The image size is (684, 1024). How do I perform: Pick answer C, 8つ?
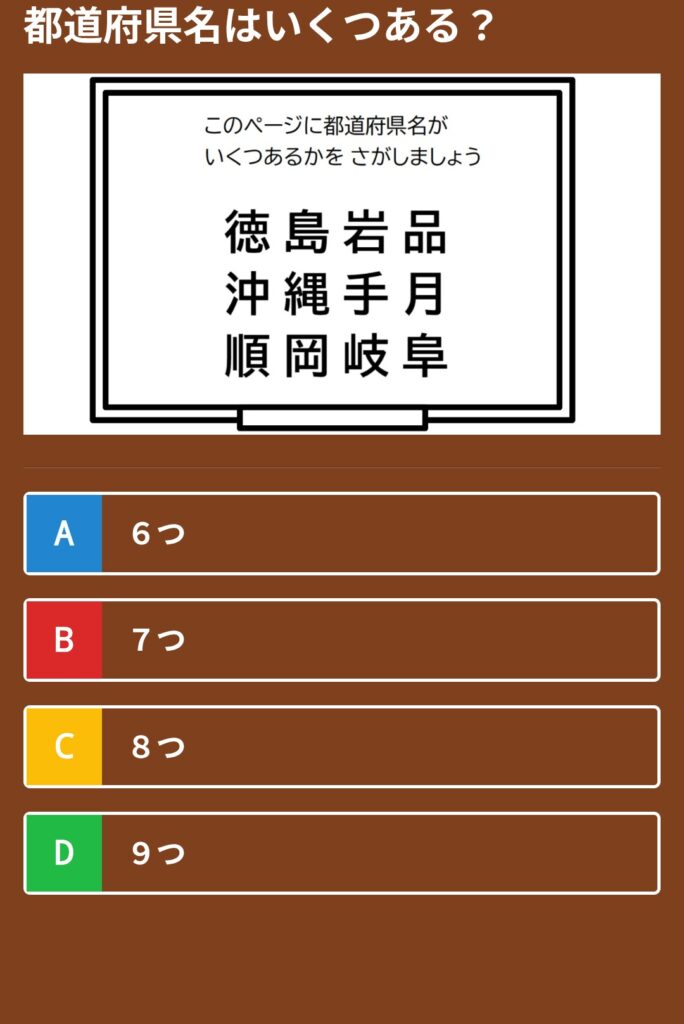(x=341, y=747)
